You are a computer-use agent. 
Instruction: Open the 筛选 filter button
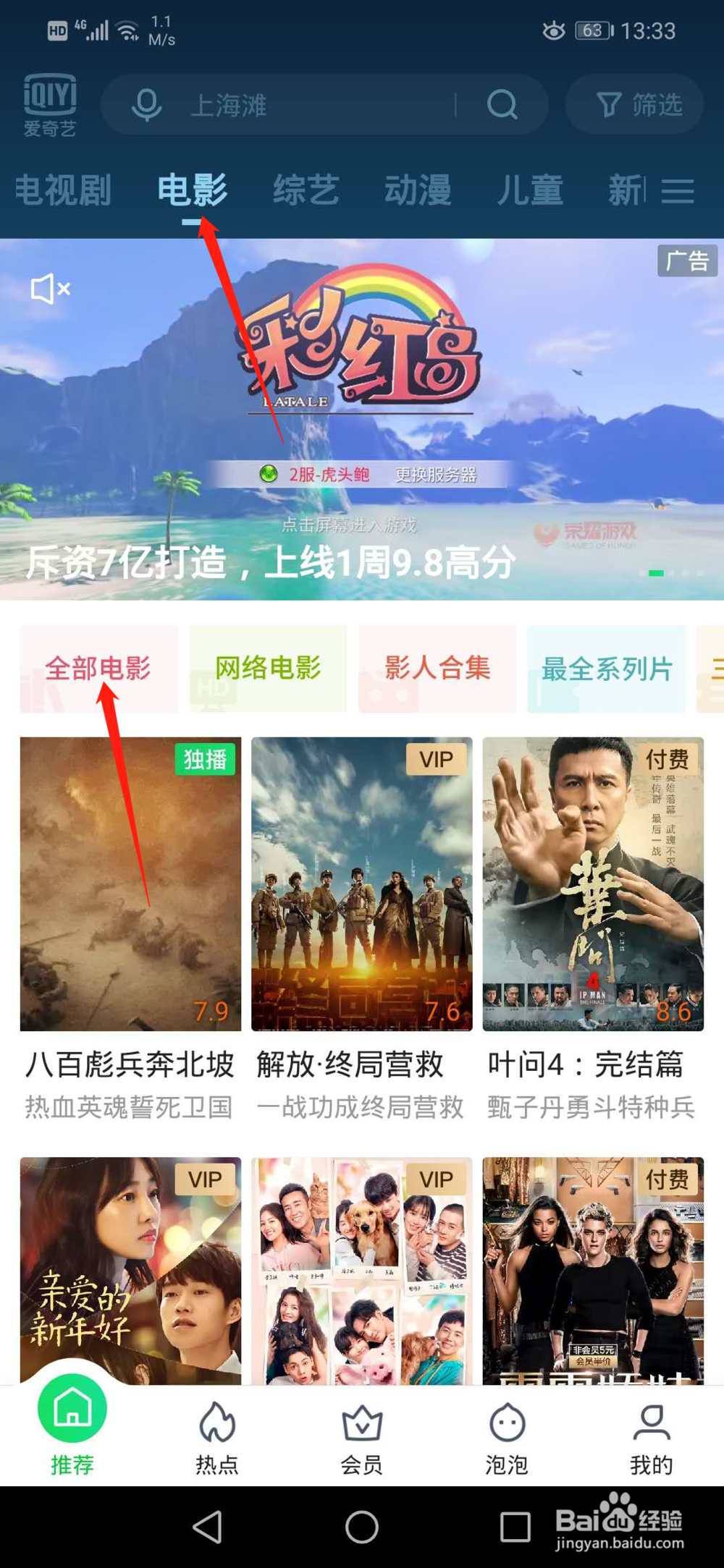[634, 105]
